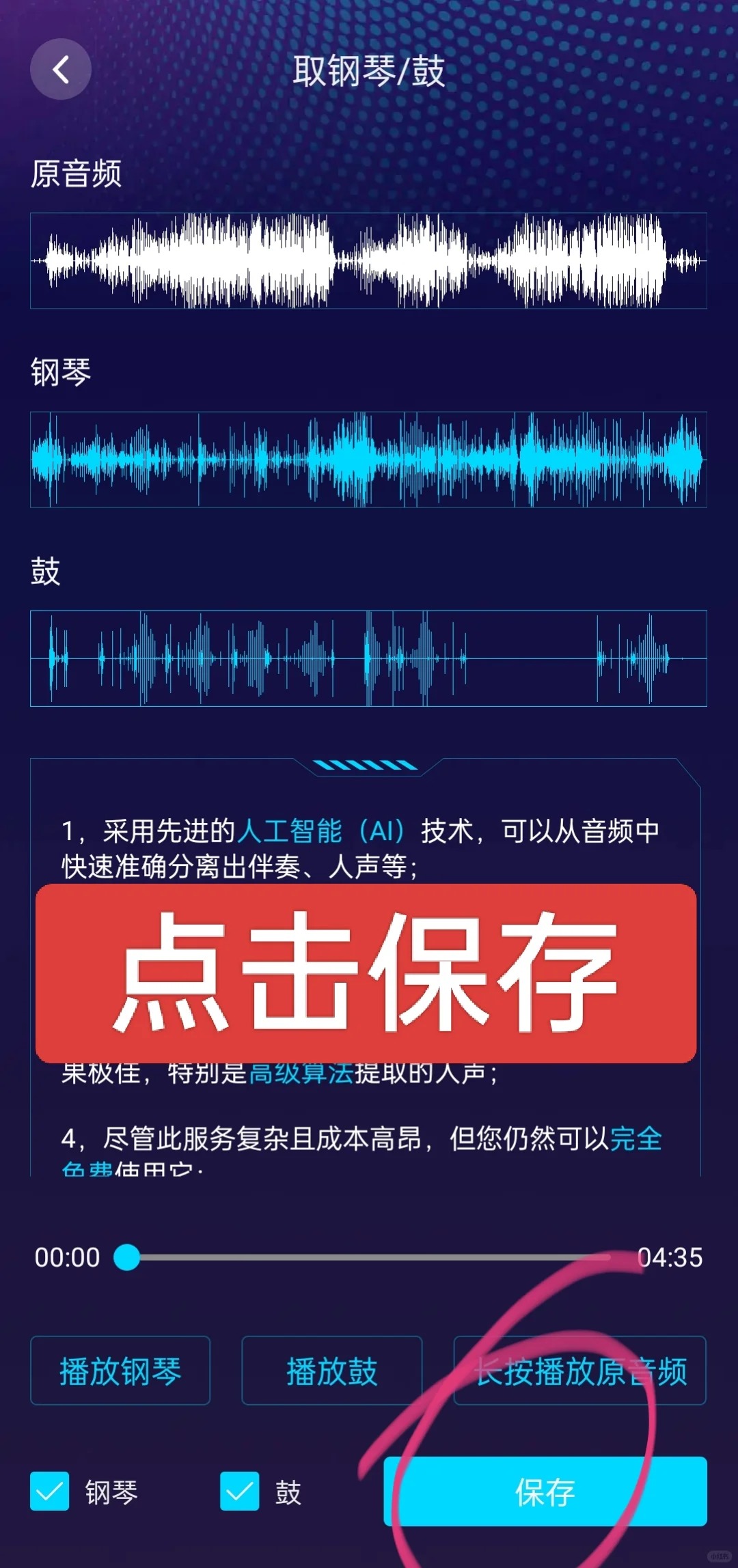Go back using the top-left arrow
The image size is (738, 1568).
[61, 69]
